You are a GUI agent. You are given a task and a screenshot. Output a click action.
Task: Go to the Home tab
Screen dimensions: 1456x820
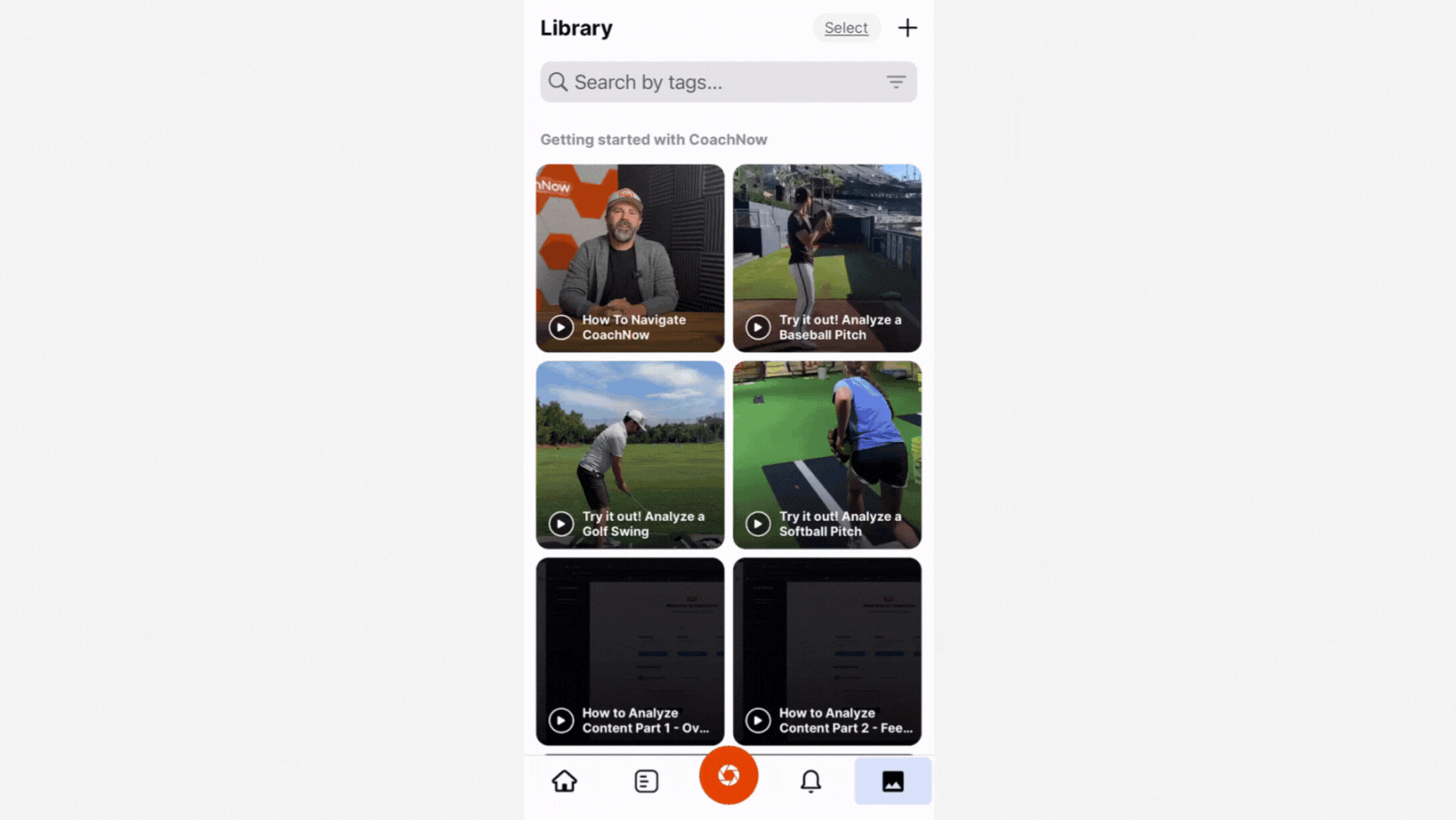pos(564,781)
